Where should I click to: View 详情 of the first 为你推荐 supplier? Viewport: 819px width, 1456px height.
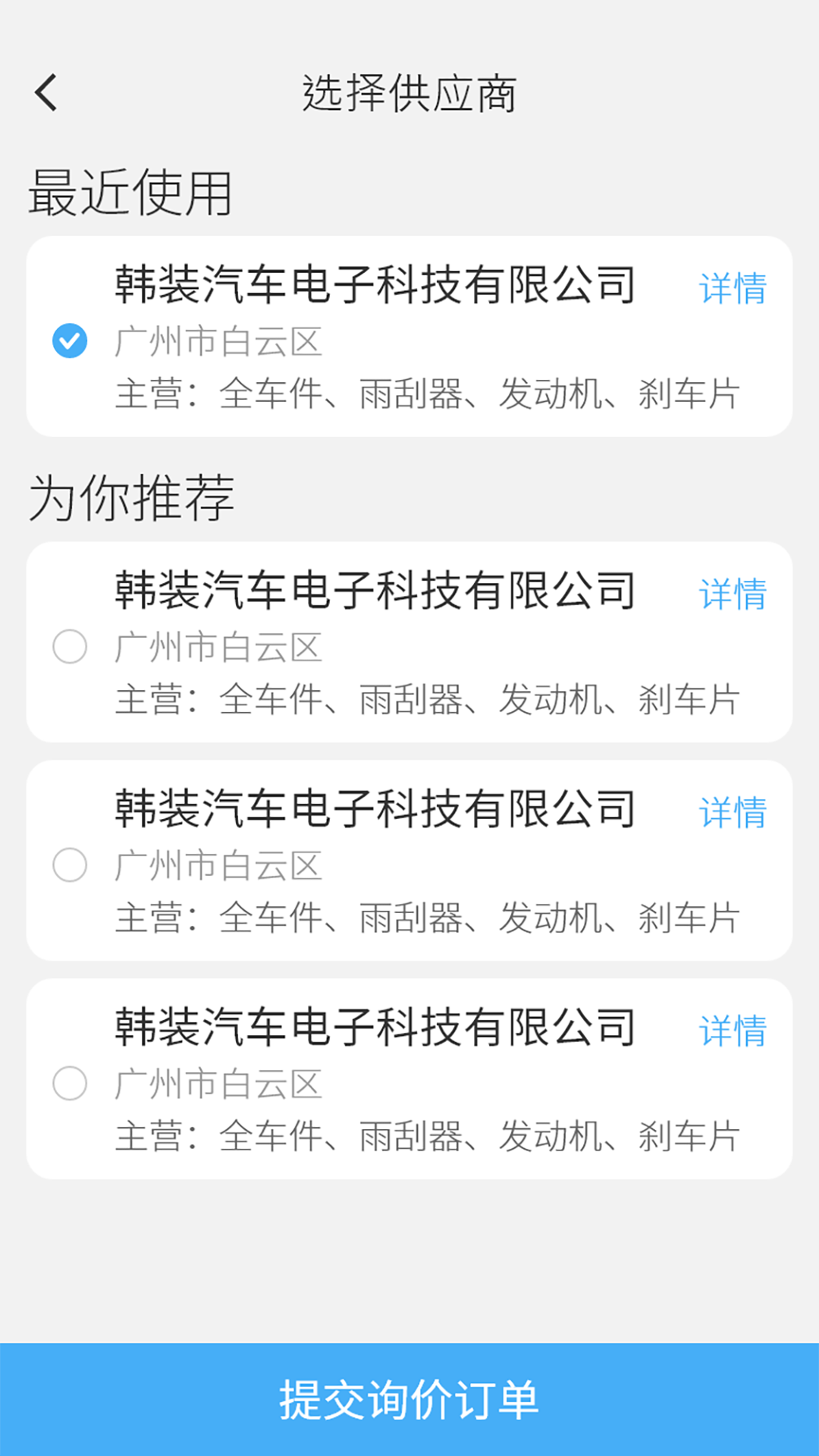point(733,594)
